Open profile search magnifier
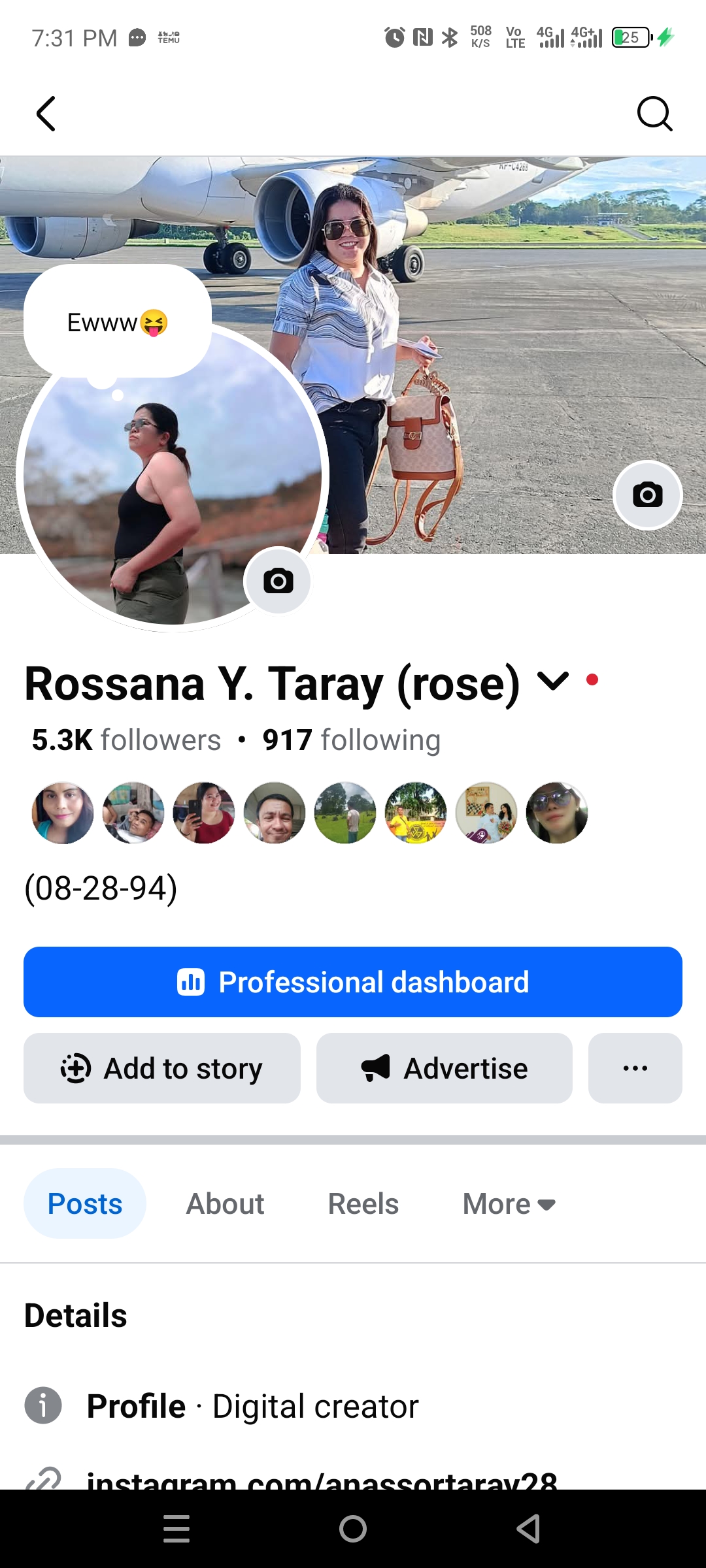Image resolution: width=706 pixels, height=1568 pixels. point(654,114)
